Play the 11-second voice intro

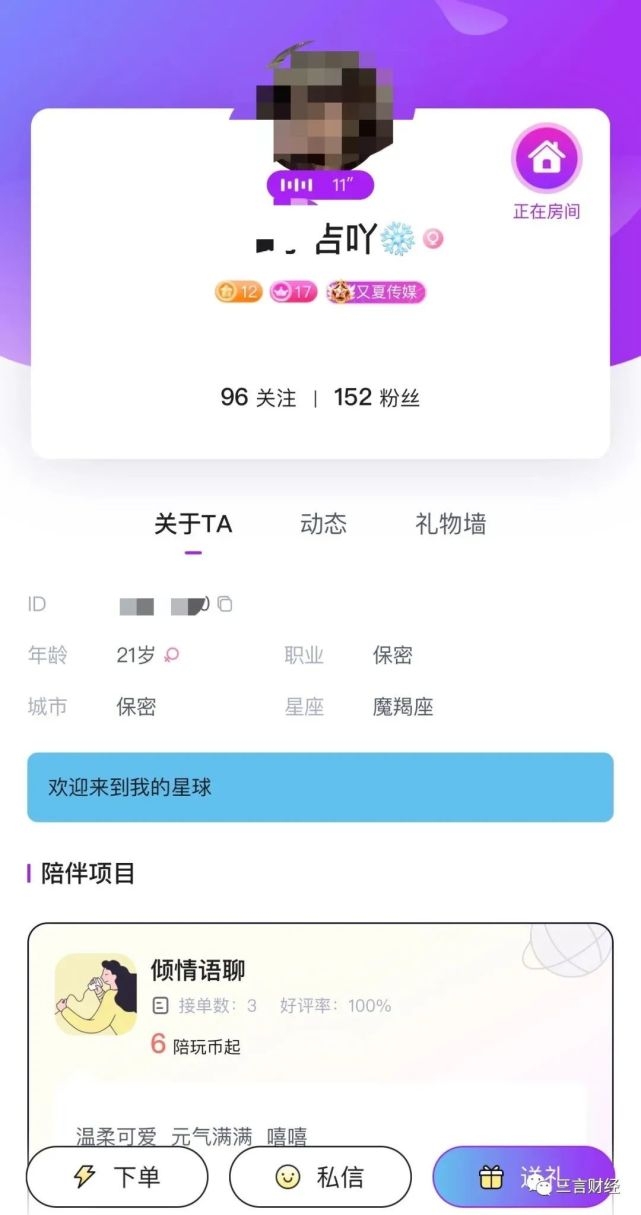coord(320,185)
